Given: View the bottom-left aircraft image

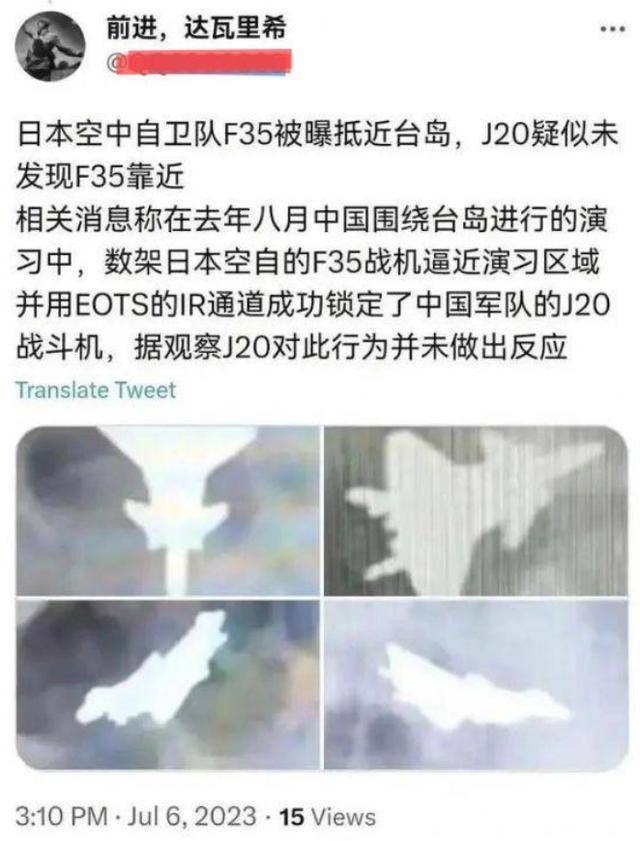Looking at the screenshot, I should point(168,684).
